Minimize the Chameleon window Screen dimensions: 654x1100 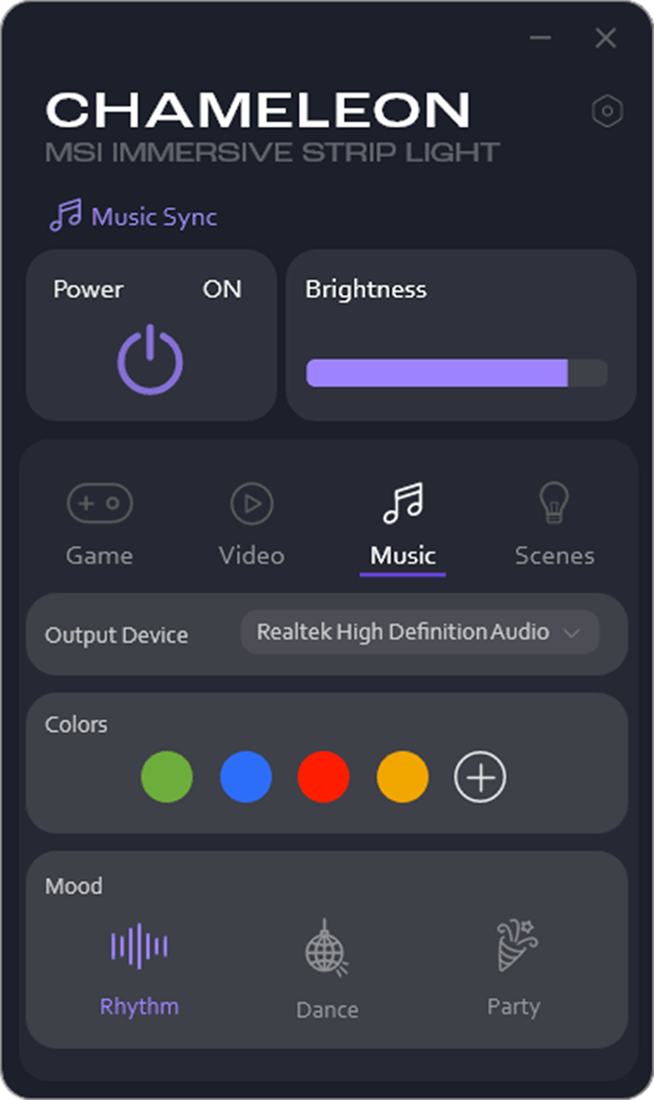coord(541,38)
